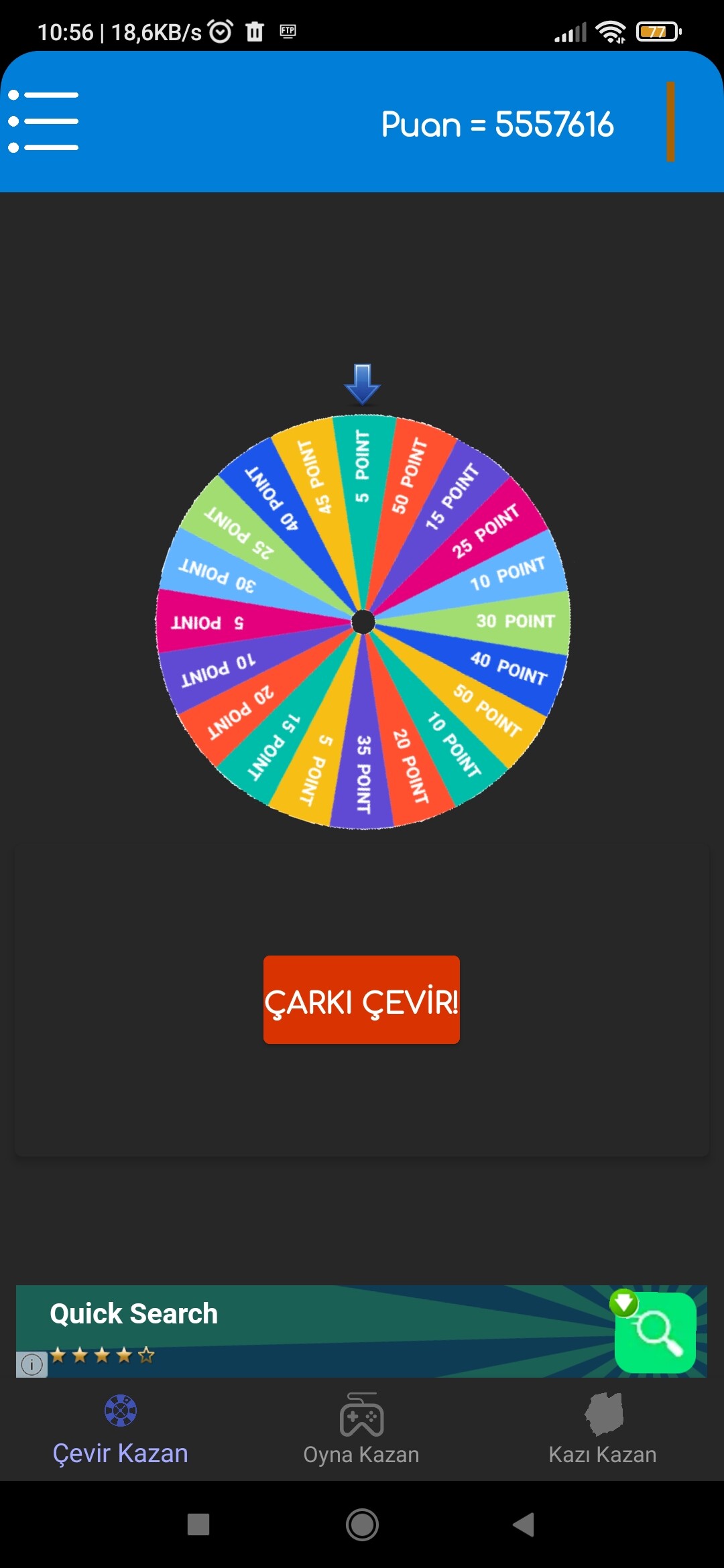Tap the ÇARKI ÇEVİR! spin button
724x1568 pixels.
click(361, 999)
